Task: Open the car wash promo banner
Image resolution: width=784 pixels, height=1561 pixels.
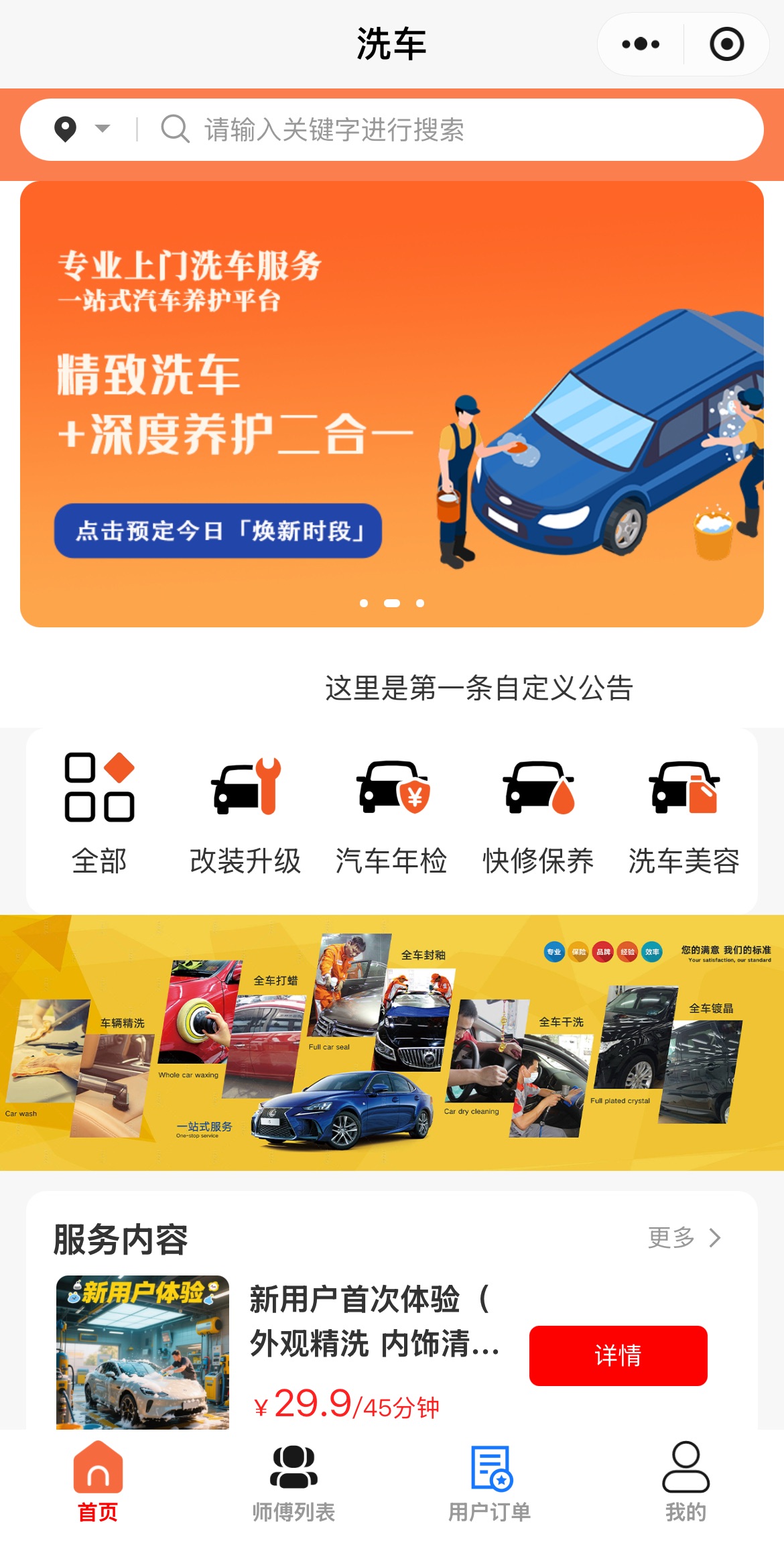Action: point(392,403)
